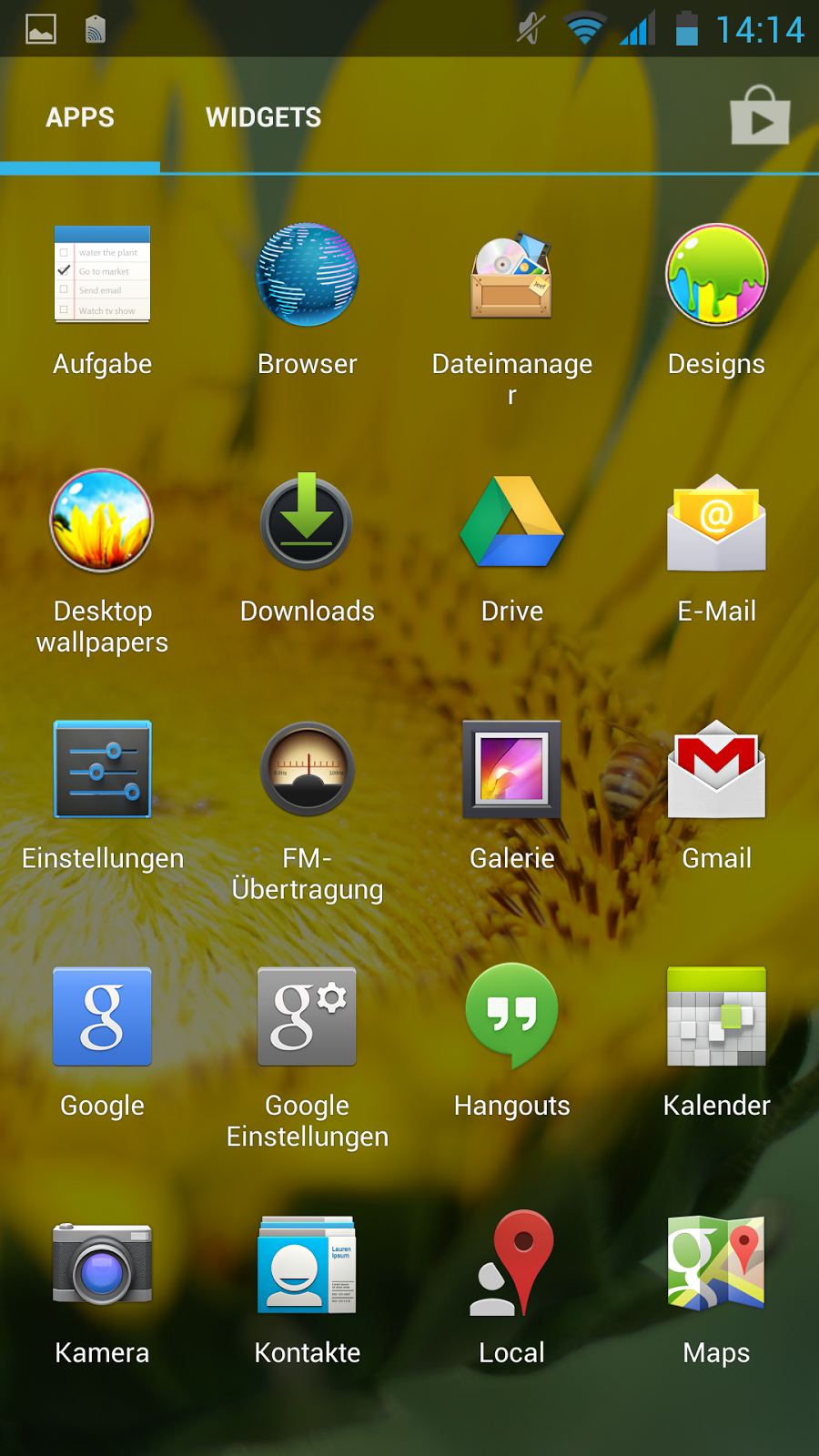Switch to the Widgets tab
Viewport: 819px width, 1456px height.
click(263, 117)
